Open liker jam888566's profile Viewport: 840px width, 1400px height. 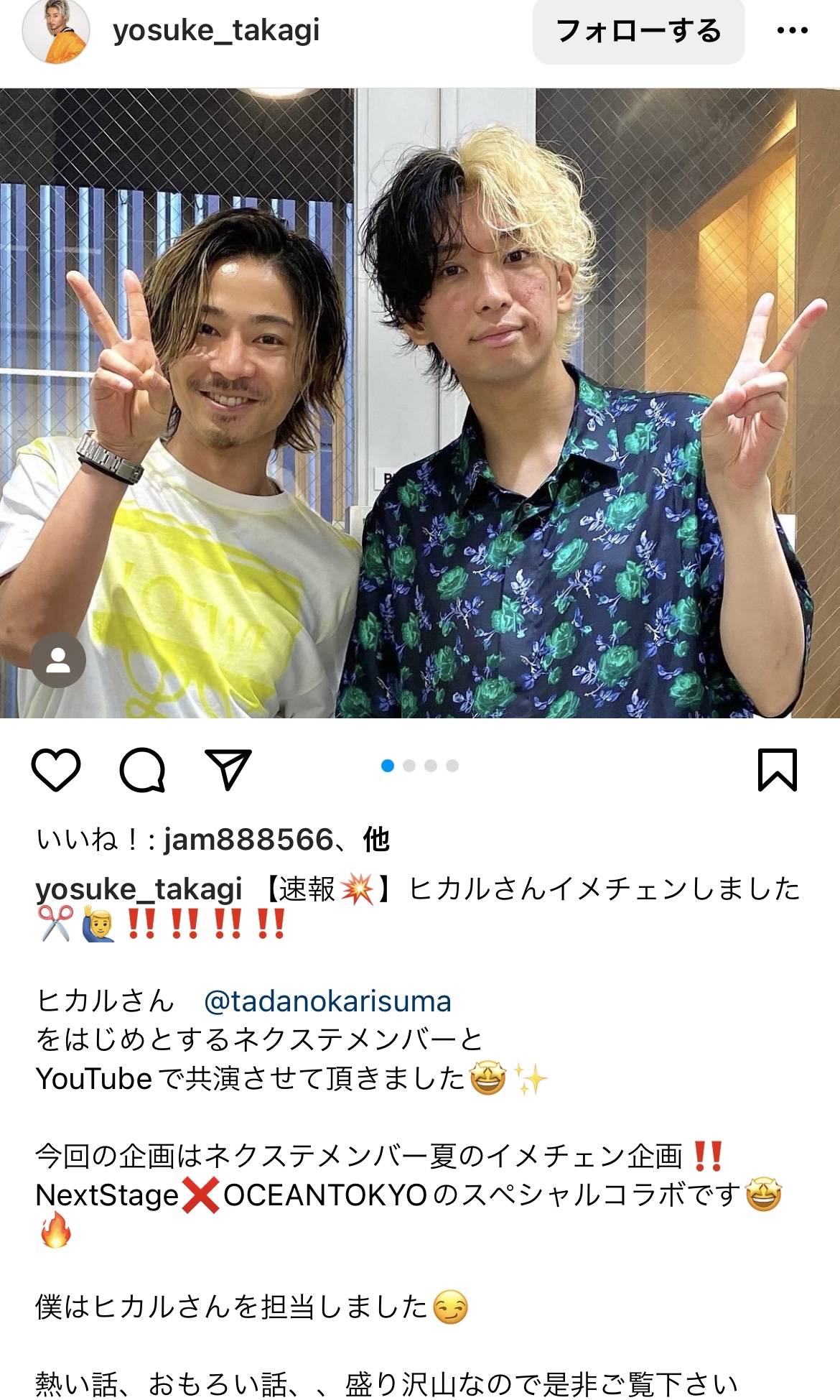[x=248, y=839]
